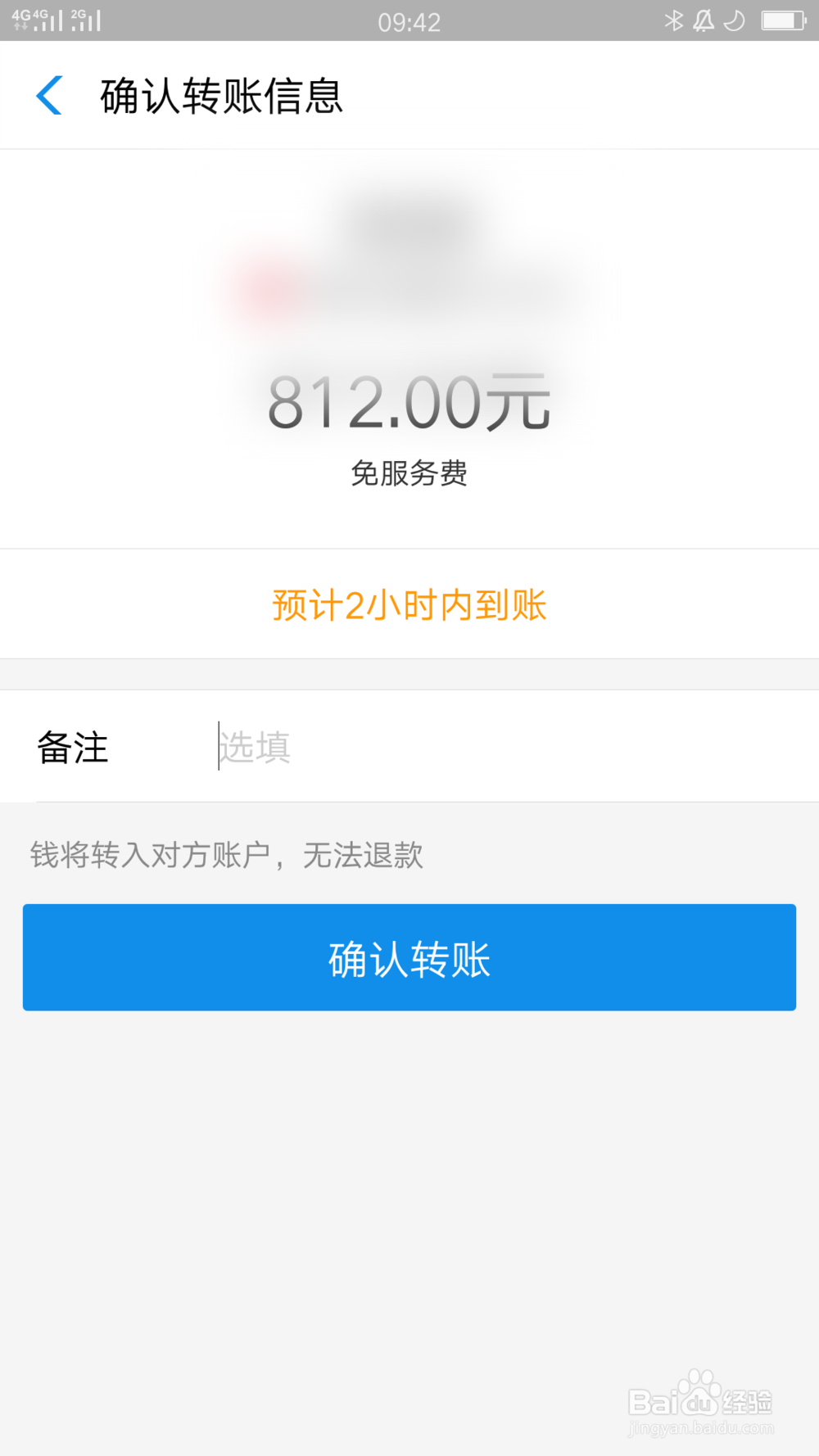The height and width of the screenshot is (1456, 819).
Task: Select the transfer amount 812.00元
Action: pyautogui.click(x=409, y=403)
